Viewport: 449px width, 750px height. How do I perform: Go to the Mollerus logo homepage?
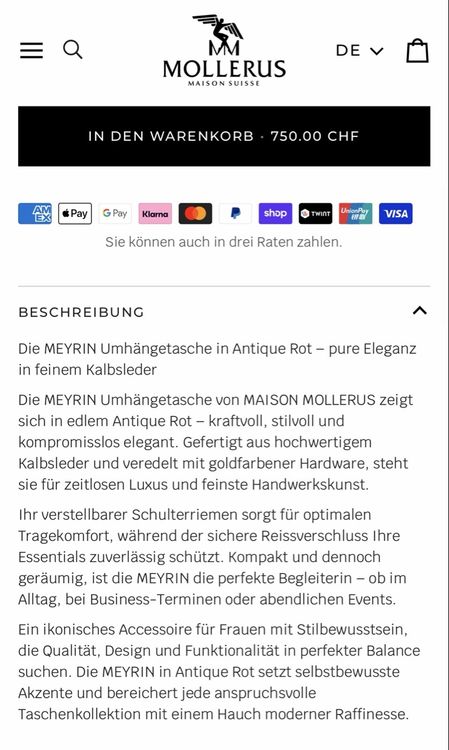(x=224, y=50)
